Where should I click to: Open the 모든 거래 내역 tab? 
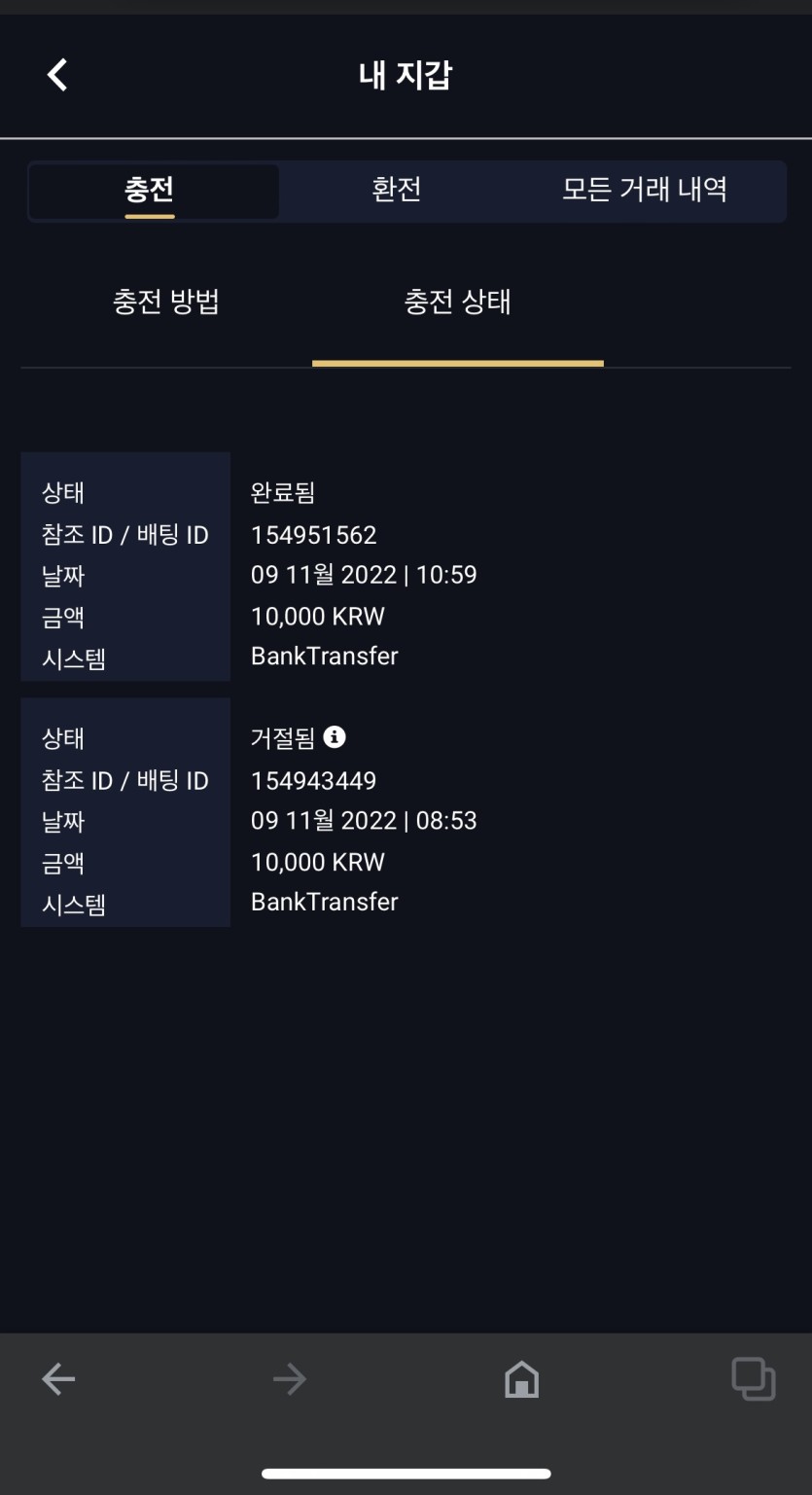coord(644,190)
